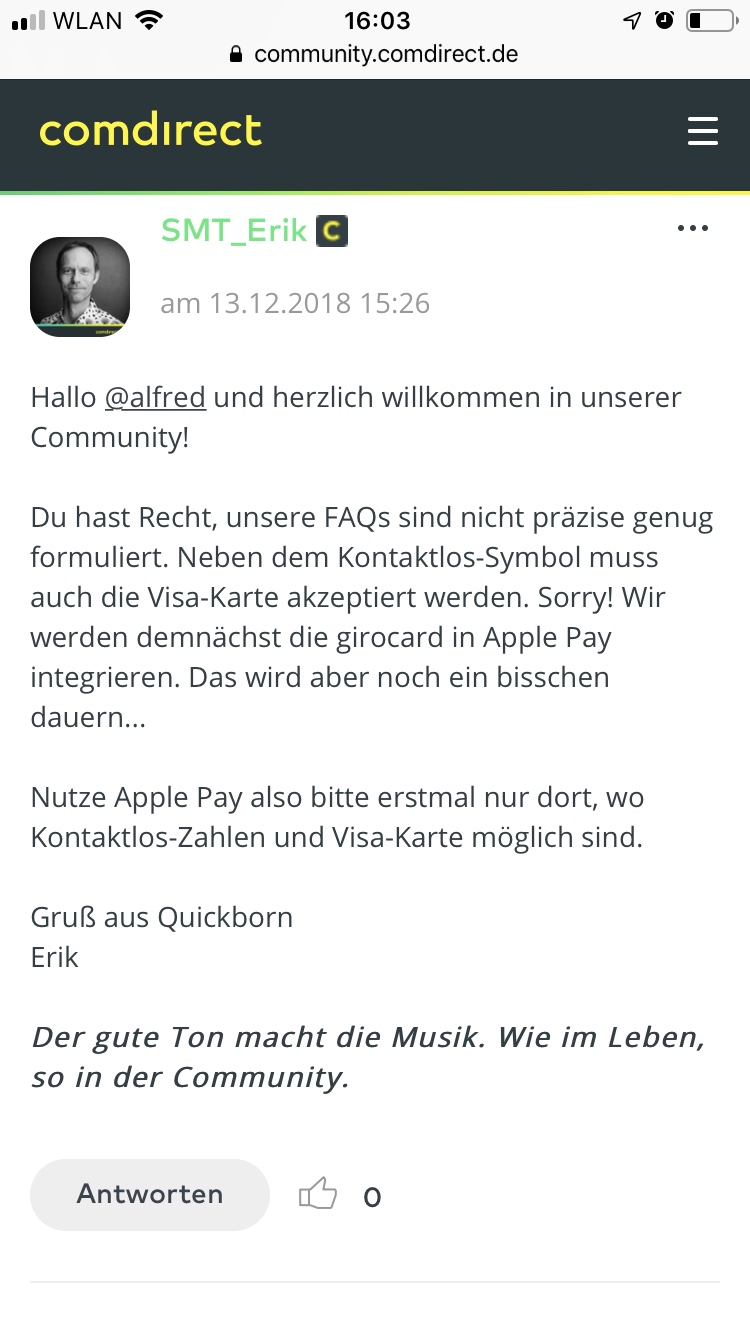View SMT_Erik's profile picture
Viewport: 750px width, 1334px height.
(x=80, y=287)
